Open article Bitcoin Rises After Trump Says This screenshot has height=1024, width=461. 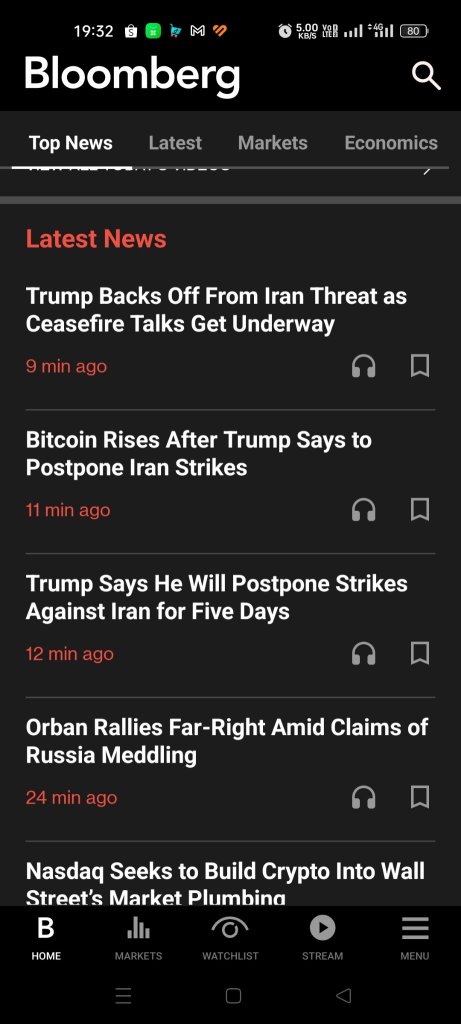199,453
